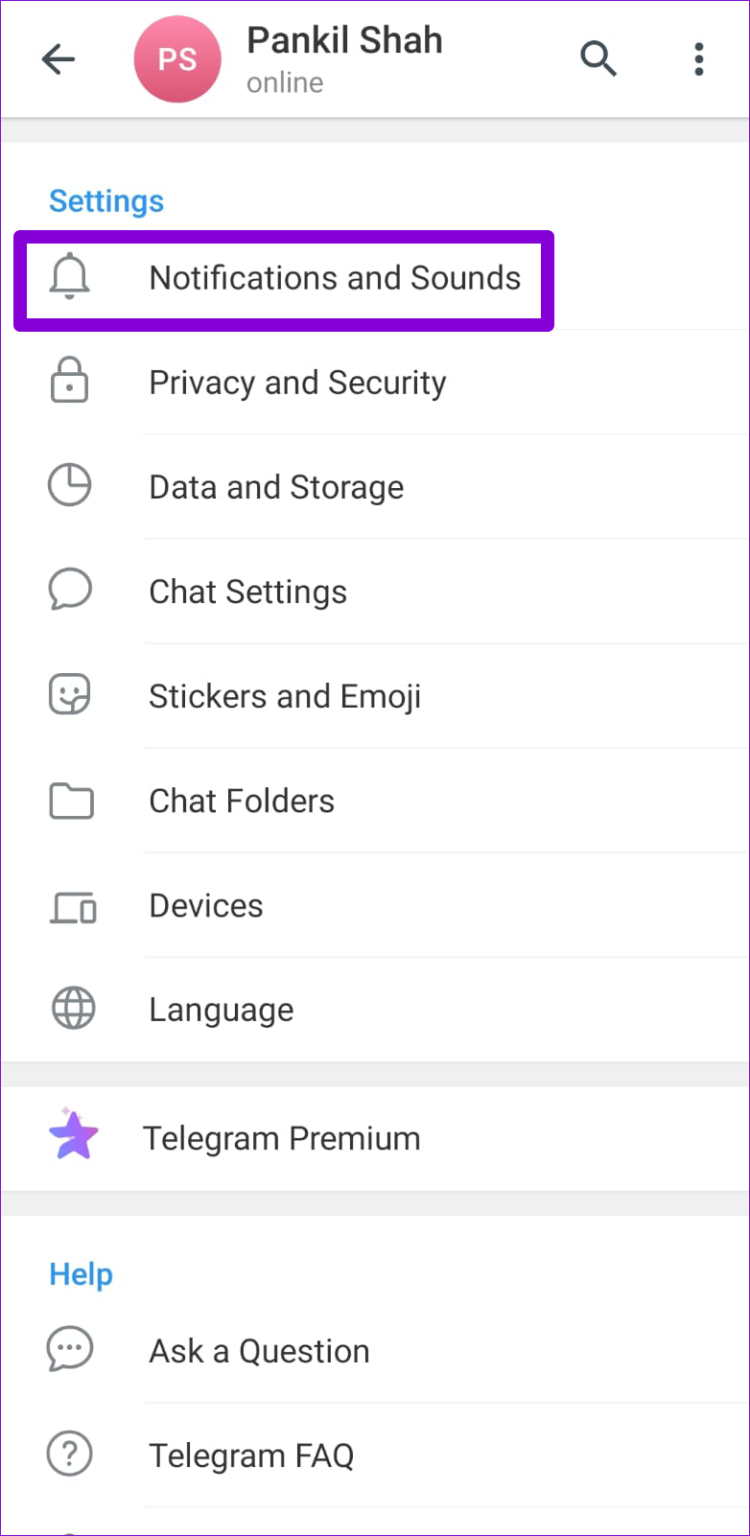750x1536 pixels.
Task: Select the Privacy and Security lock icon
Action: coord(69,381)
